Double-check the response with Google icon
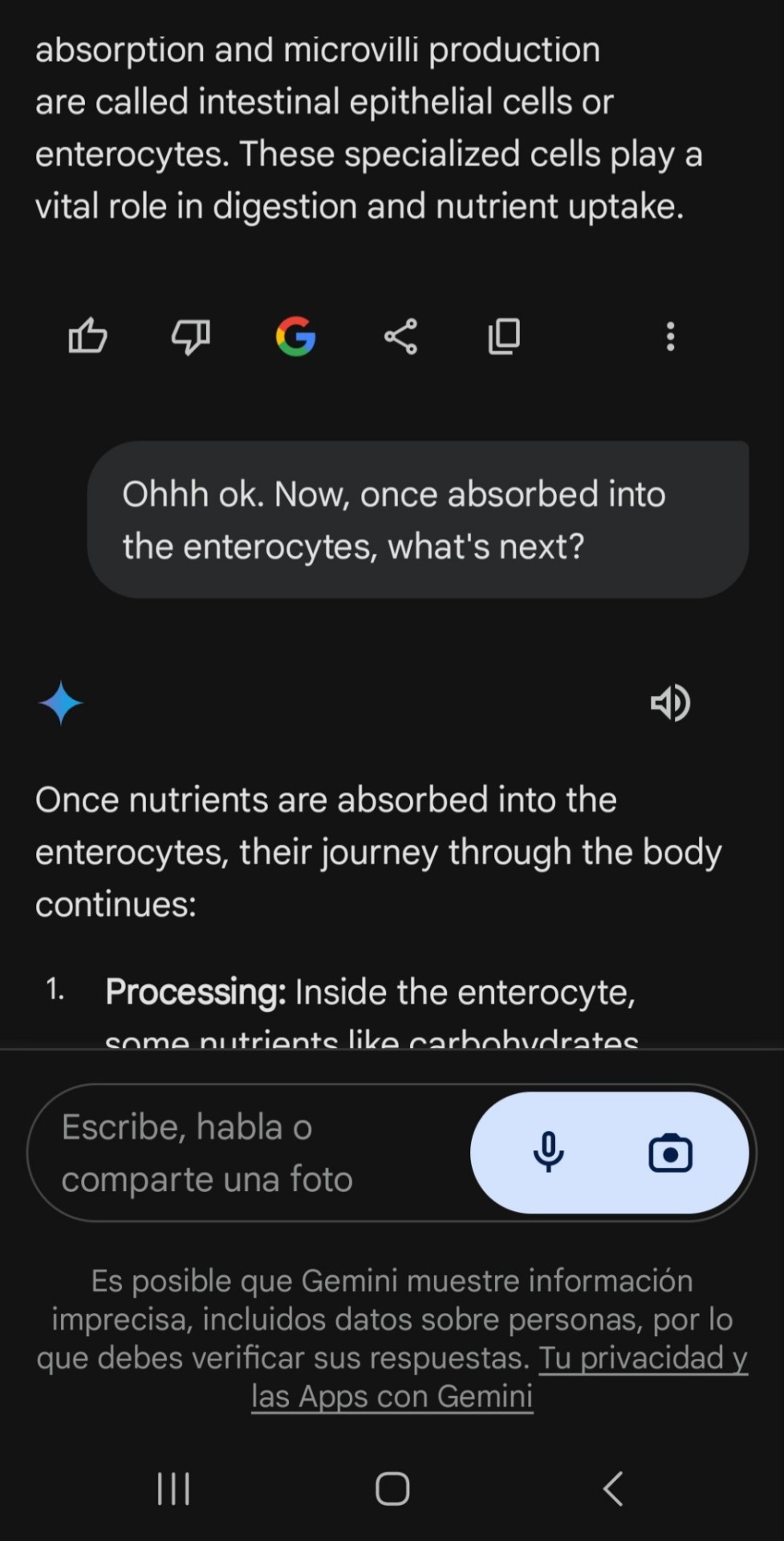Image resolution: width=784 pixels, height=1541 pixels. pos(295,336)
